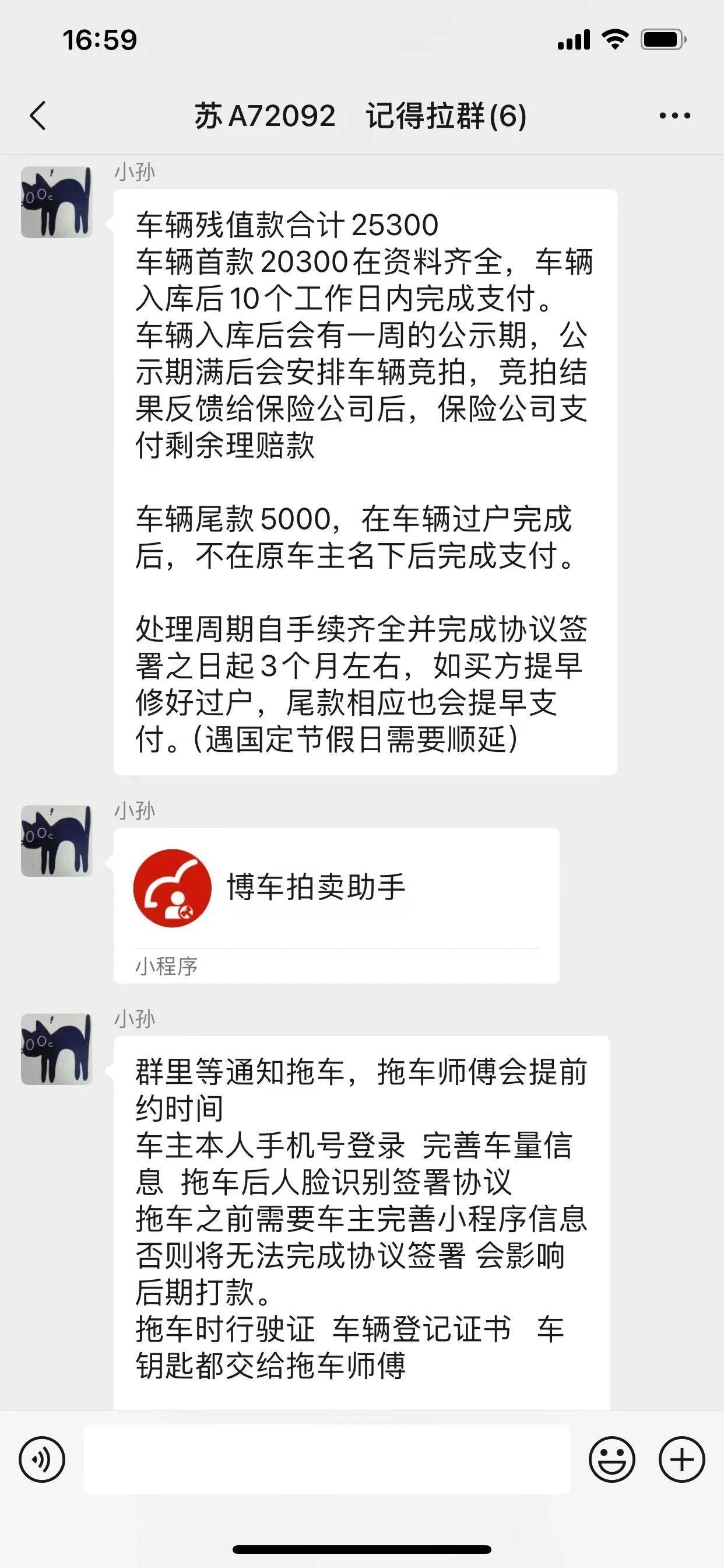Image resolution: width=724 pixels, height=1568 pixels.
Task: View 小孙's avatar beside the 车辆残值款 message
Action: point(57,202)
